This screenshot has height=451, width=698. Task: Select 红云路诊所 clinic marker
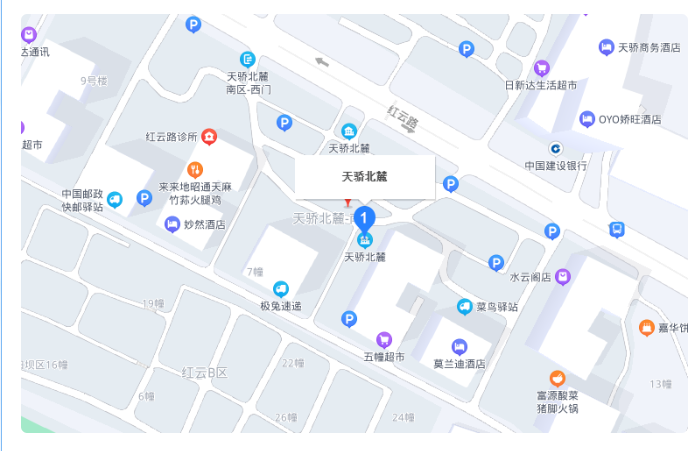coord(210,137)
